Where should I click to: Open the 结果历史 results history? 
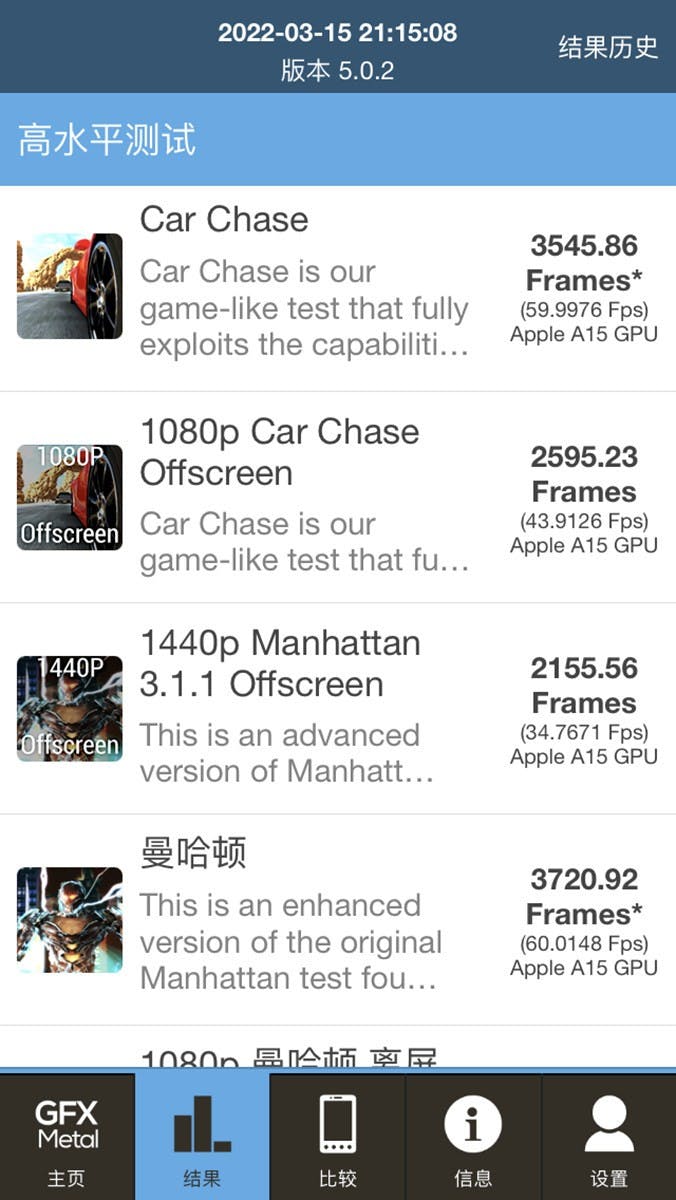click(x=607, y=47)
